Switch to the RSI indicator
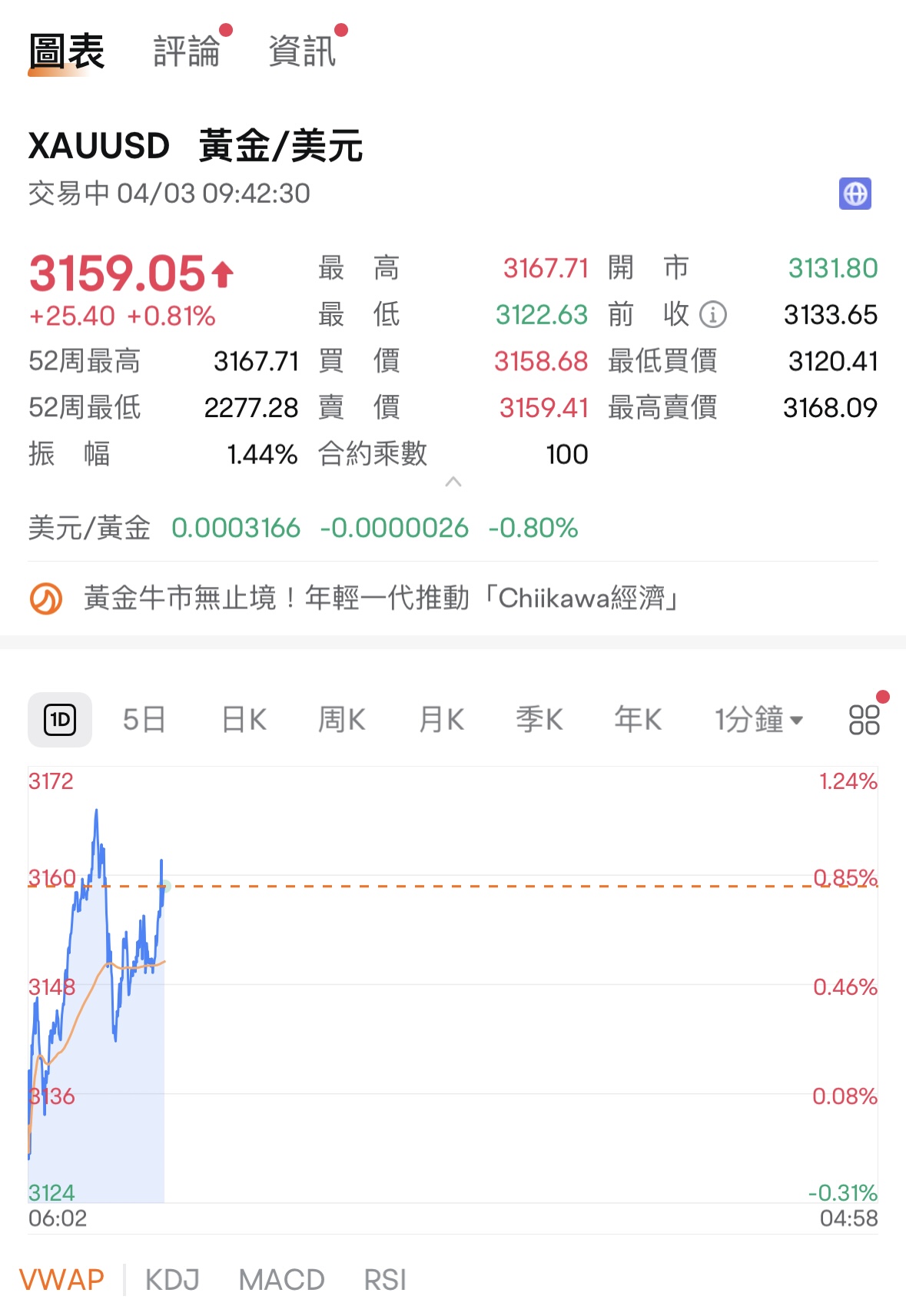The height and width of the screenshot is (1316, 906). [386, 1278]
